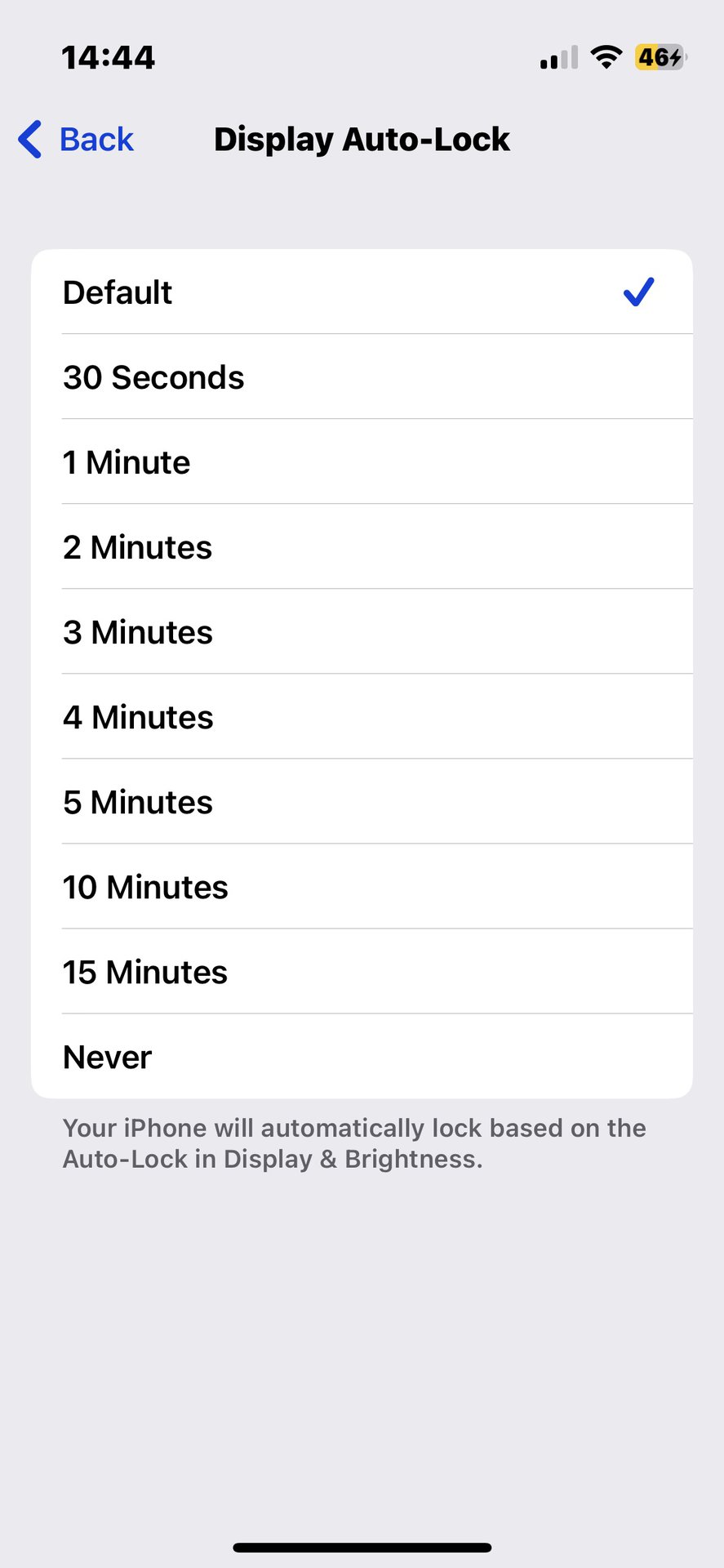The height and width of the screenshot is (1568, 724).
Task: Choose the 1 Minute option
Action: pos(362,462)
